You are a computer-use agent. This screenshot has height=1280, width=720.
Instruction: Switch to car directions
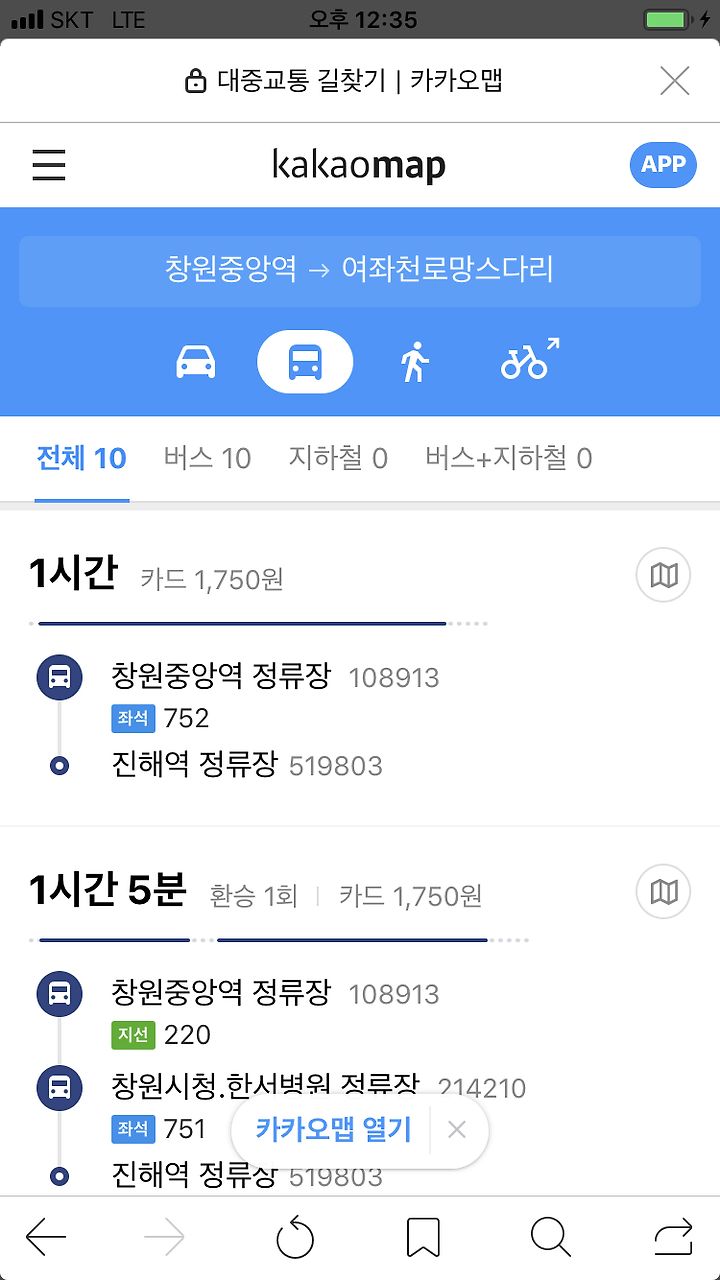pos(196,361)
